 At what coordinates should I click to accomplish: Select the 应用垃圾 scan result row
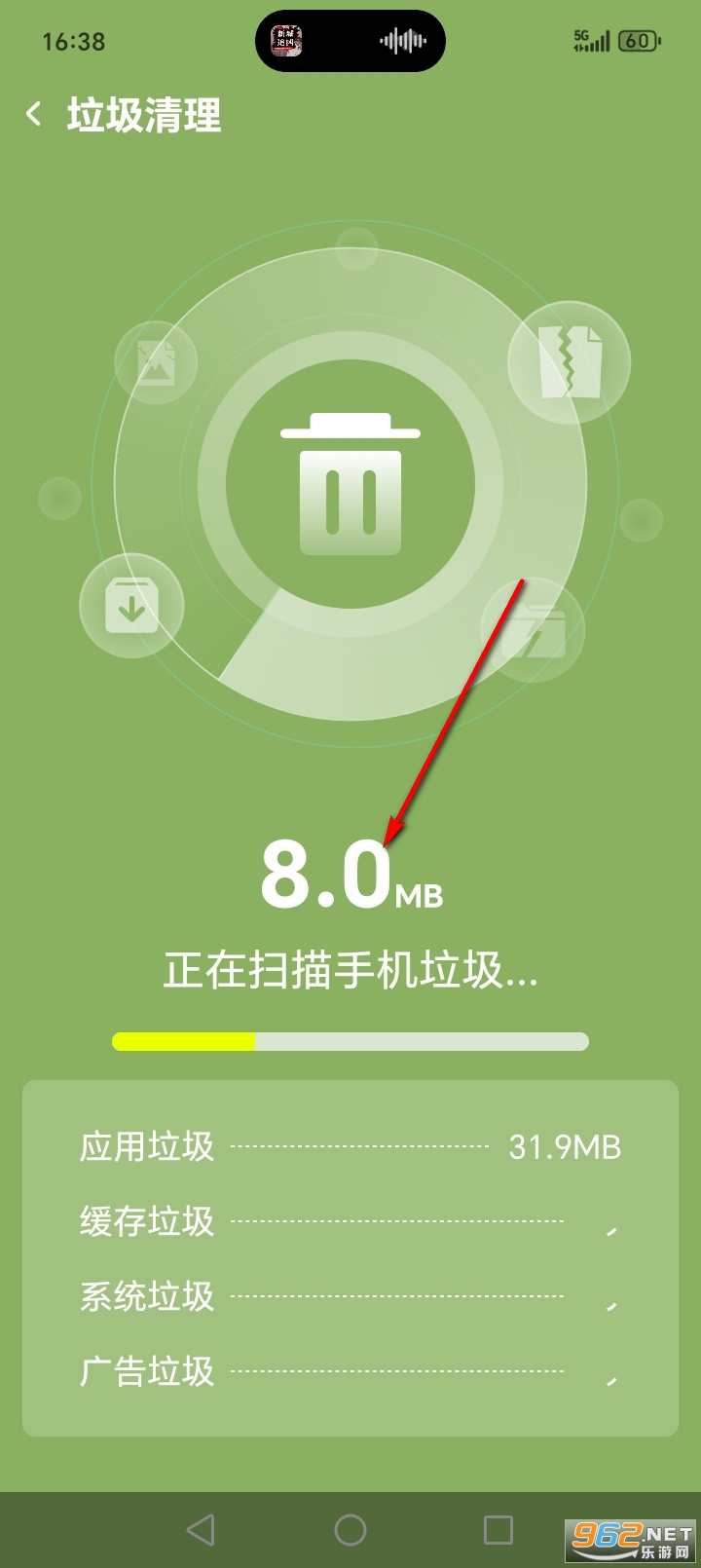pyautogui.click(x=349, y=1147)
